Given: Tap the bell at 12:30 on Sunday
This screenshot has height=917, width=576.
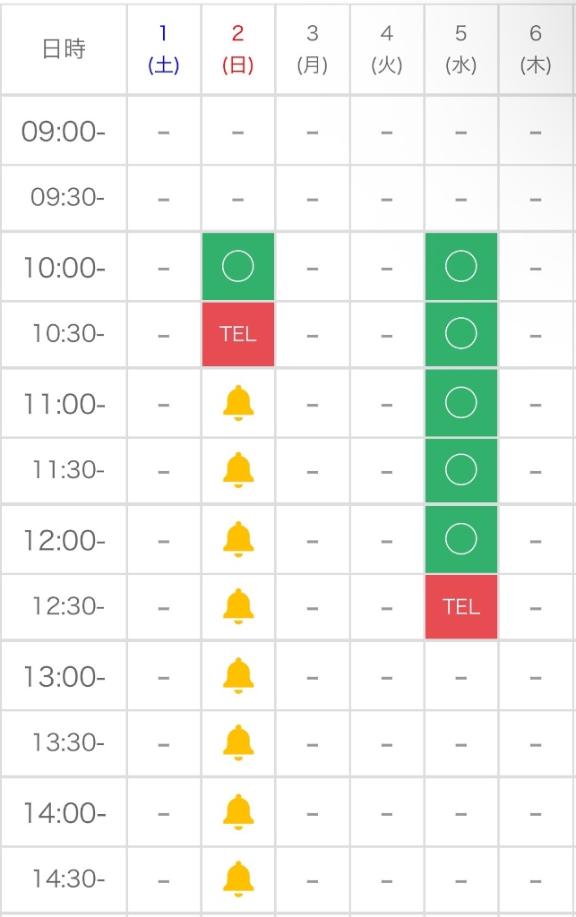Looking at the screenshot, I should pyautogui.click(x=238, y=606).
